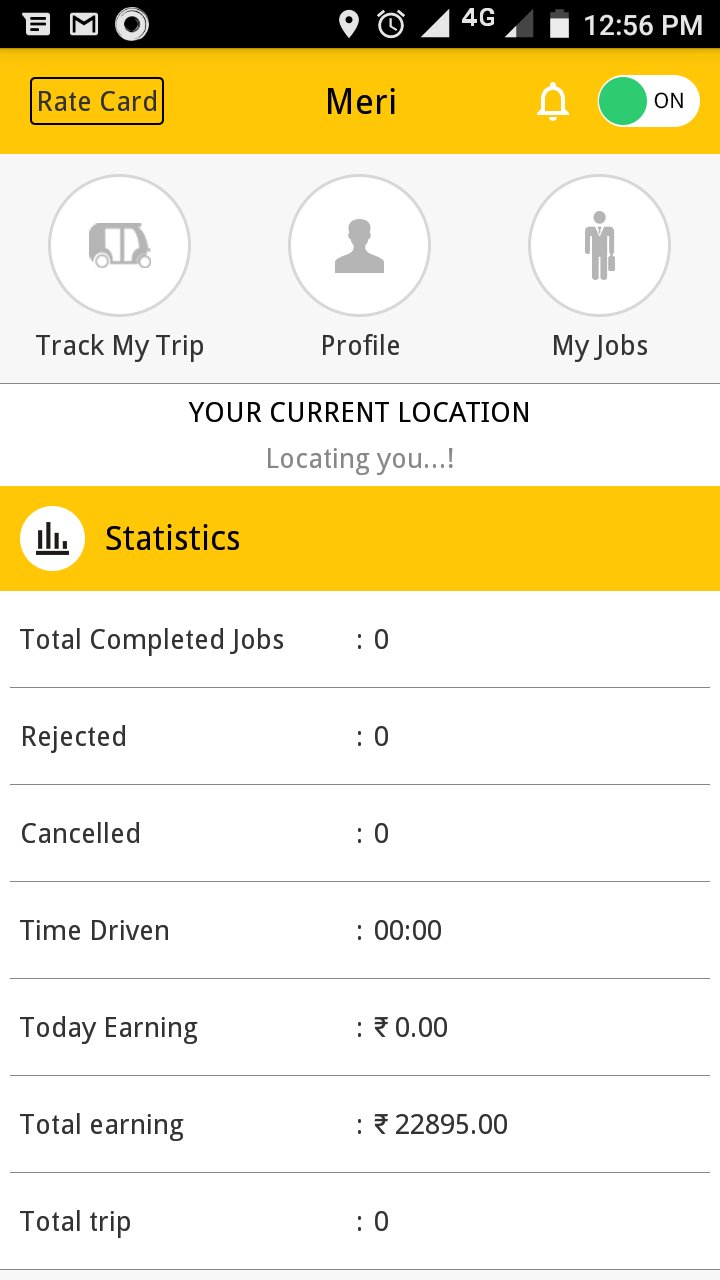Open Track My Trip with the auto-rickshaw icon
The image size is (720, 1280).
click(x=119, y=245)
